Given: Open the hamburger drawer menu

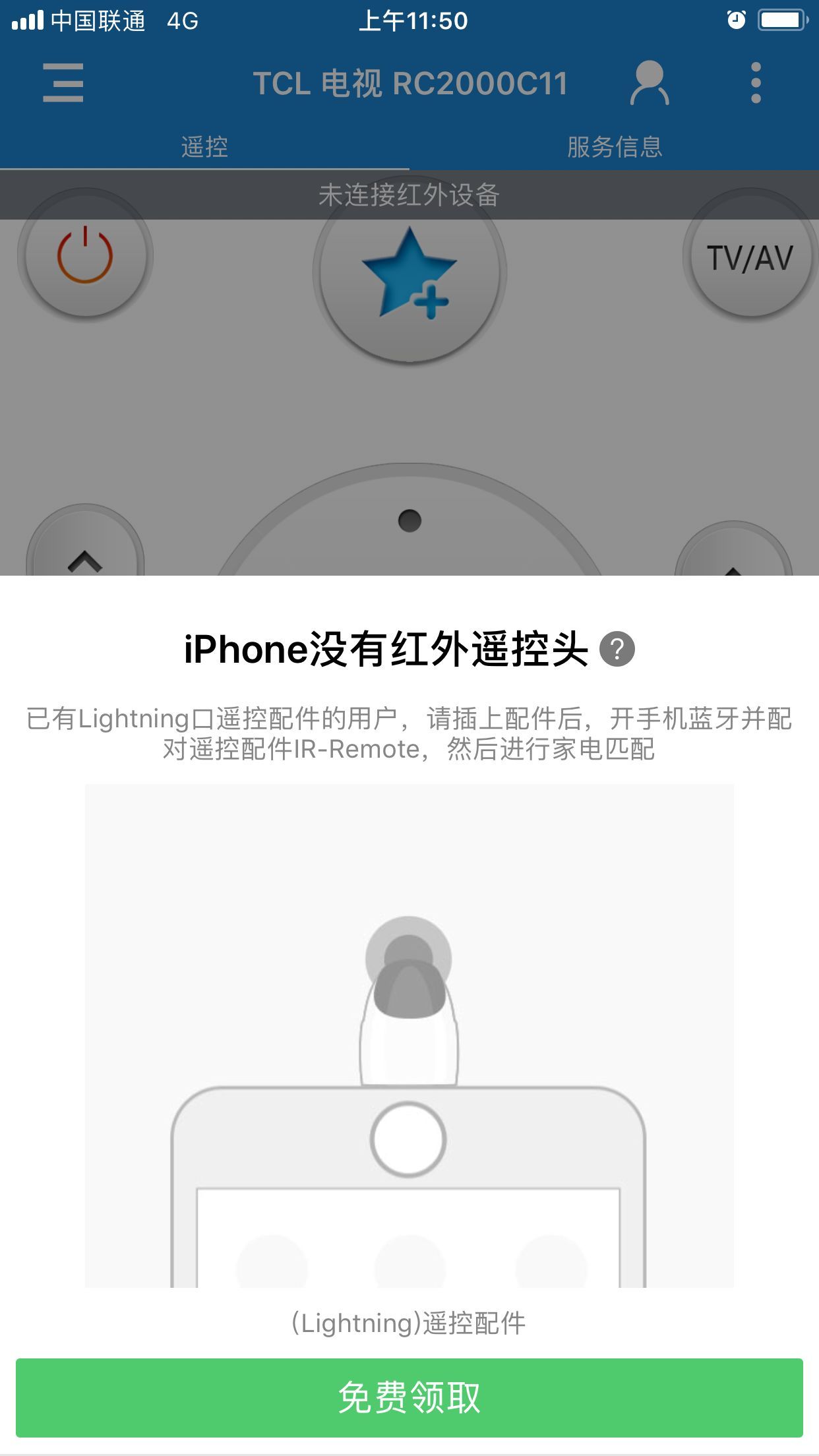Looking at the screenshot, I should (63, 83).
